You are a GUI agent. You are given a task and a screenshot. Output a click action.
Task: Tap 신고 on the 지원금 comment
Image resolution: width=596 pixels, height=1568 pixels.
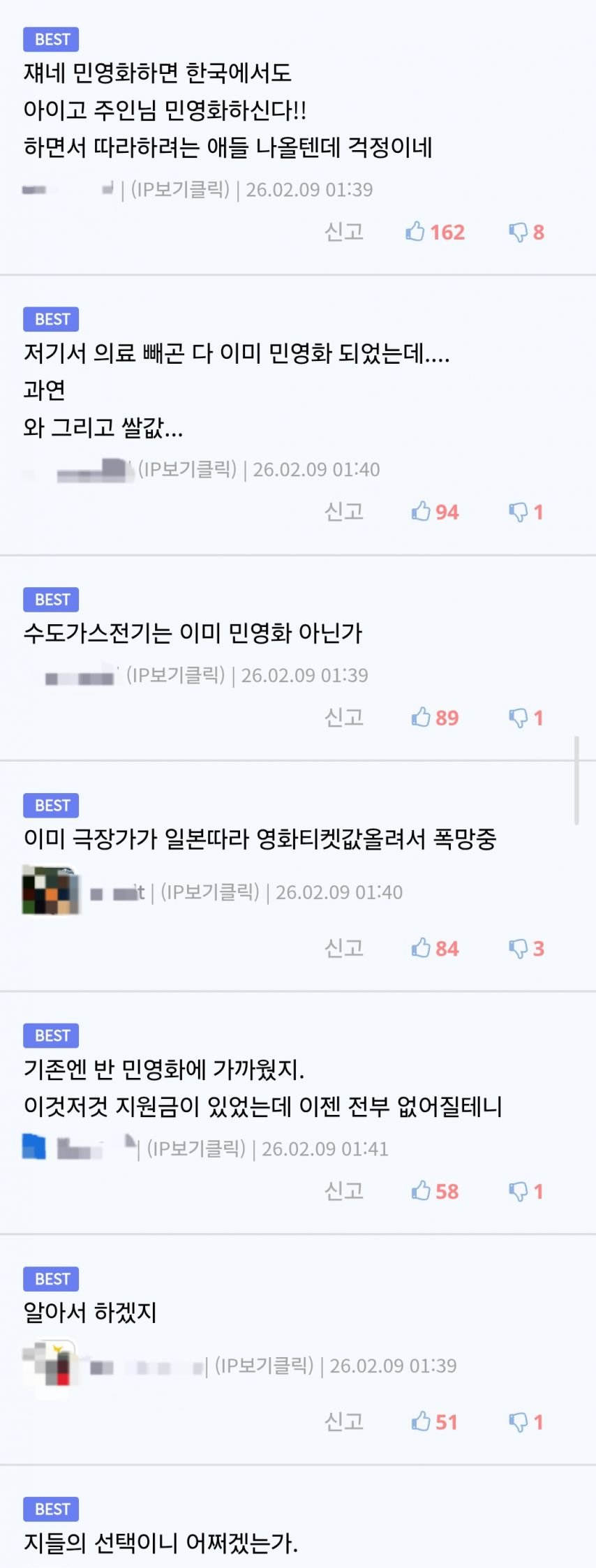344,1191
